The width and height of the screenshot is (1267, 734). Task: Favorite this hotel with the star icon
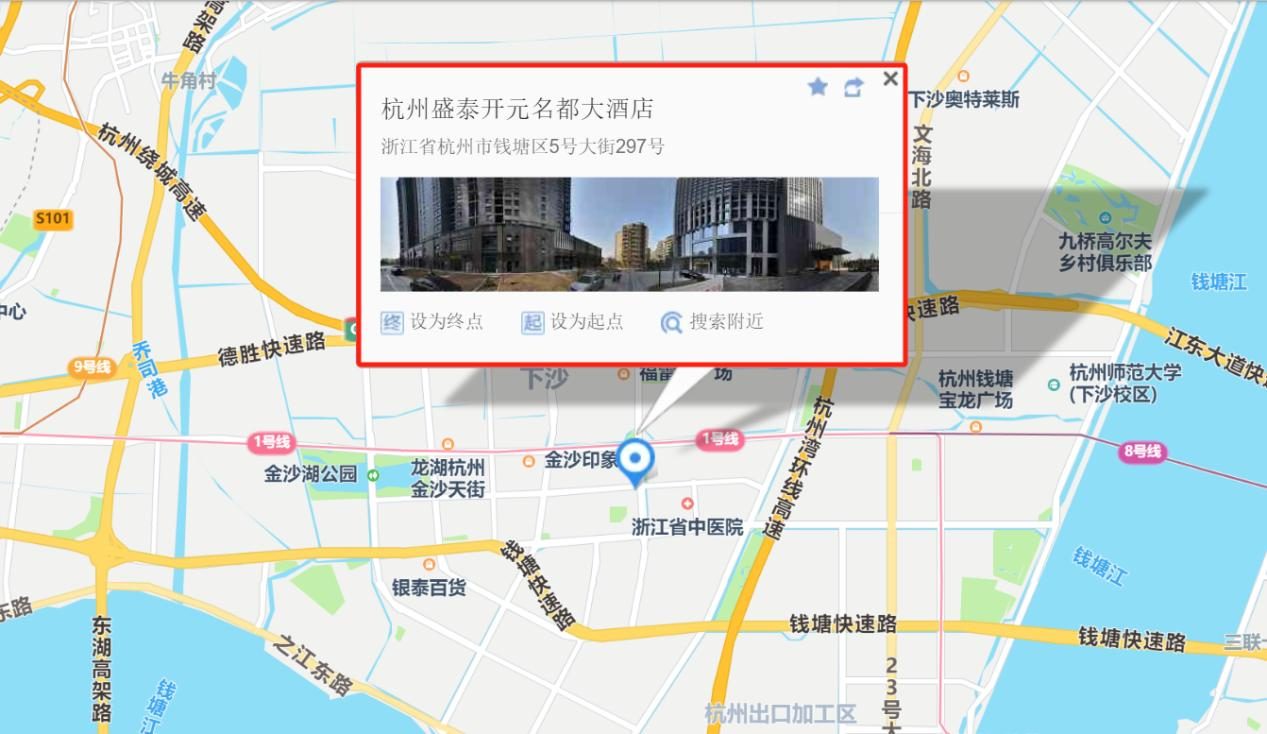click(817, 88)
